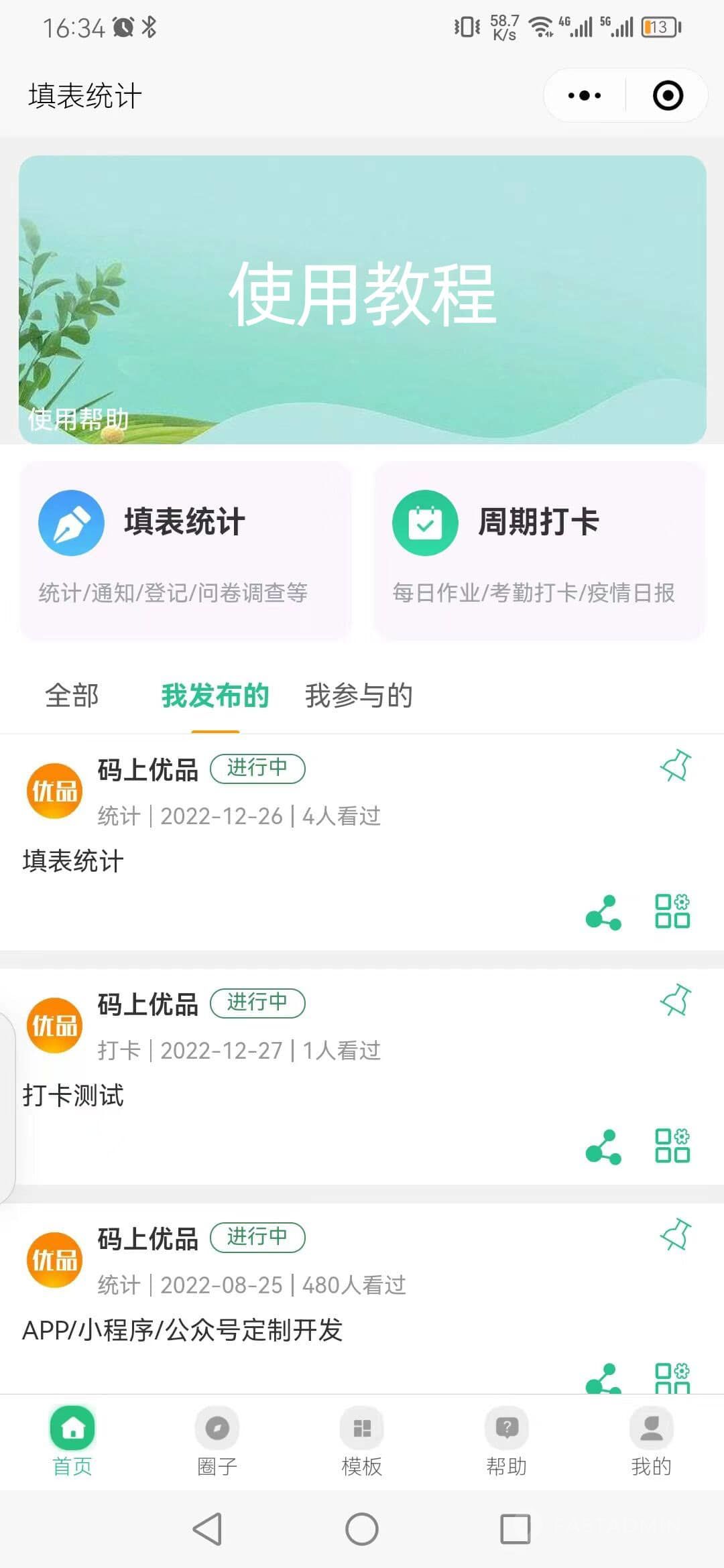Open the mini program more options menu

click(x=585, y=96)
